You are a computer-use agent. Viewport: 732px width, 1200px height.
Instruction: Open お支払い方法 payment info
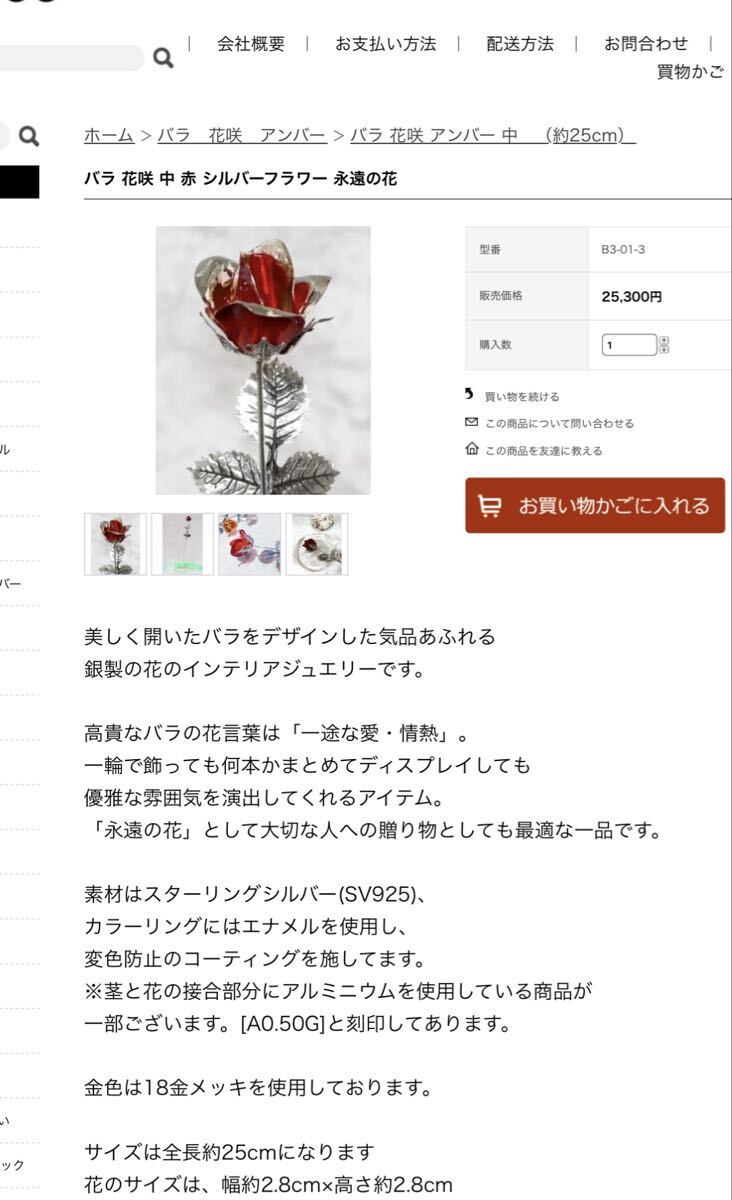coord(385,44)
